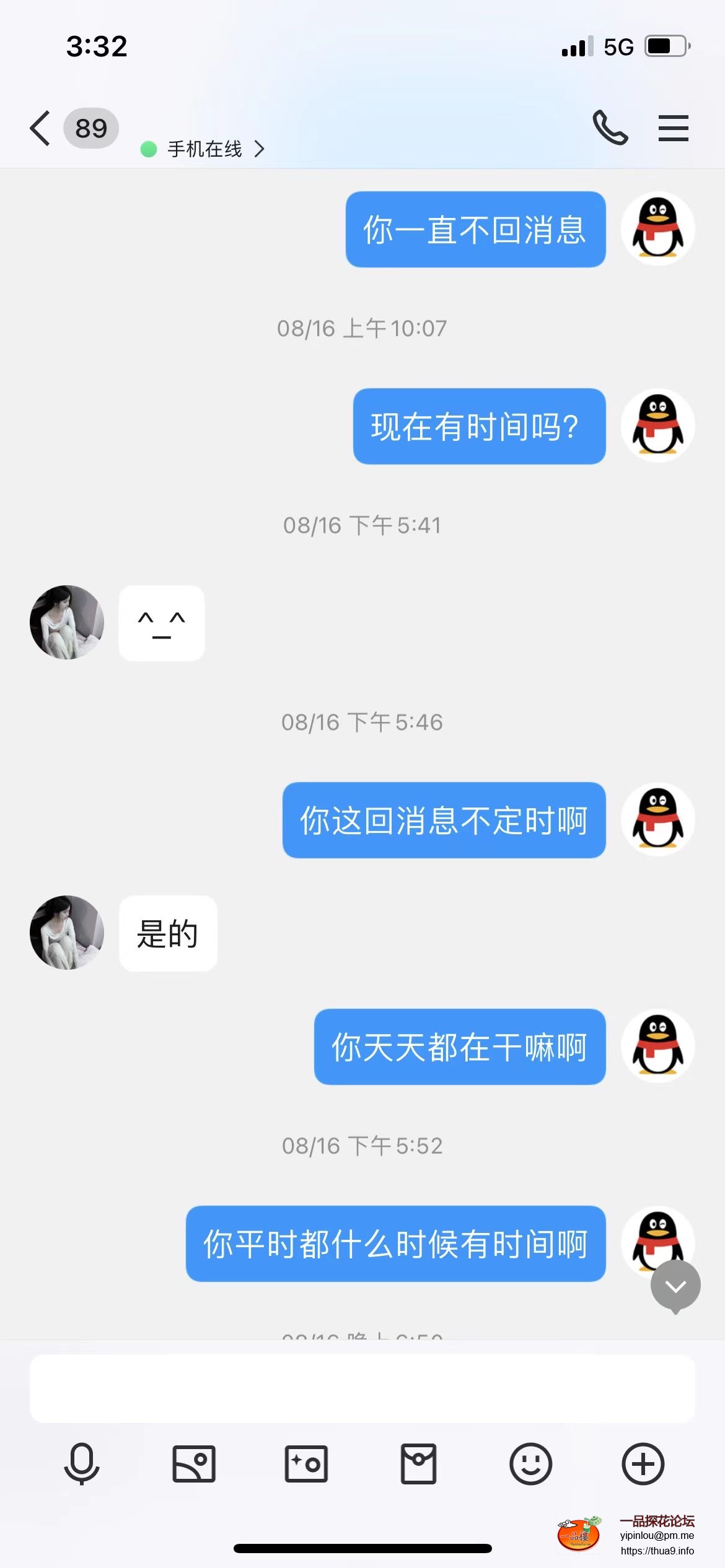This screenshot has width=725, height=1568.
Task: Open the unread 89 conversations badge
Action: click(90, 128)
